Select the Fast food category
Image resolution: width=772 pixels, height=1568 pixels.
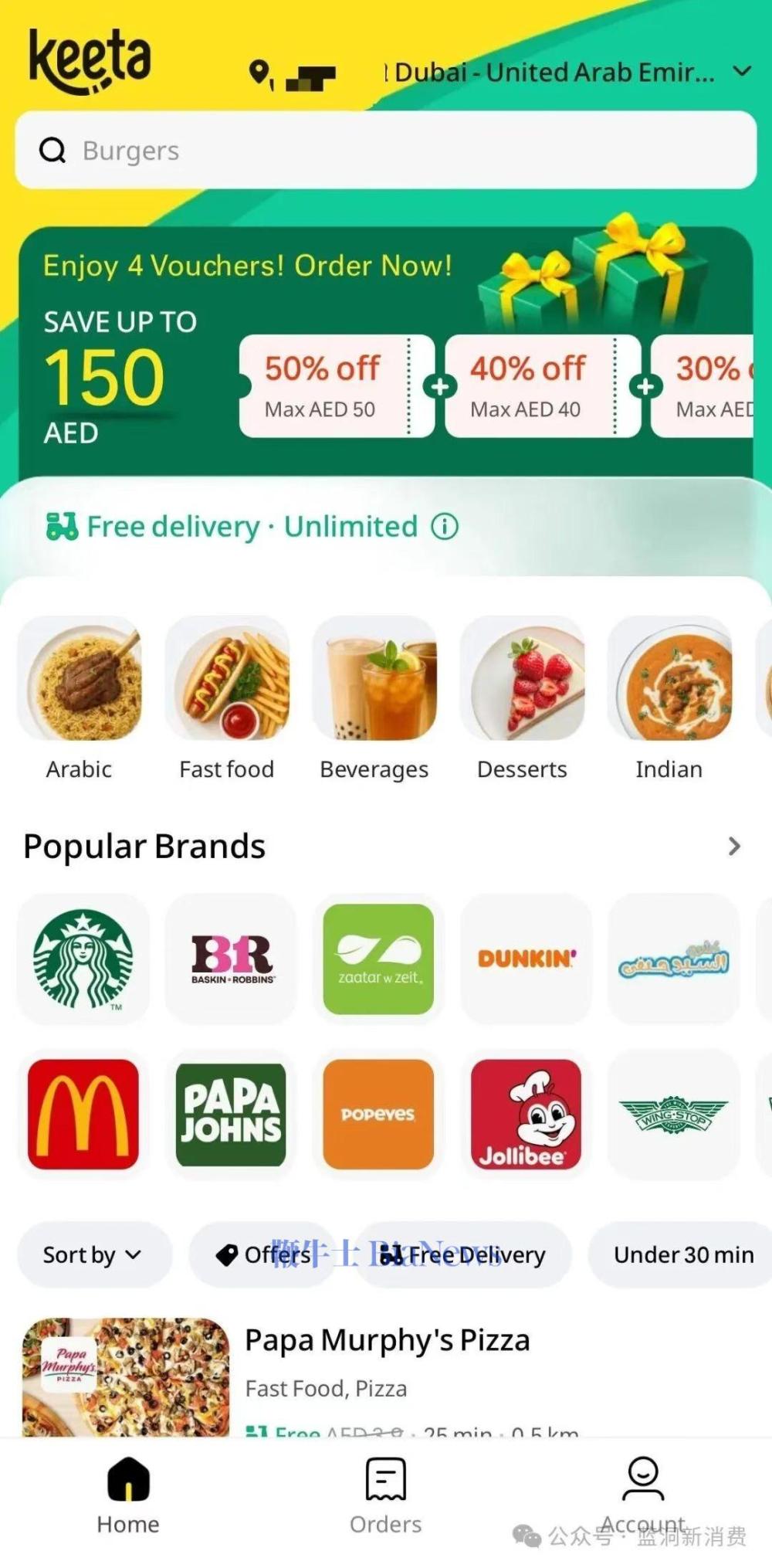tap(227, 680)
